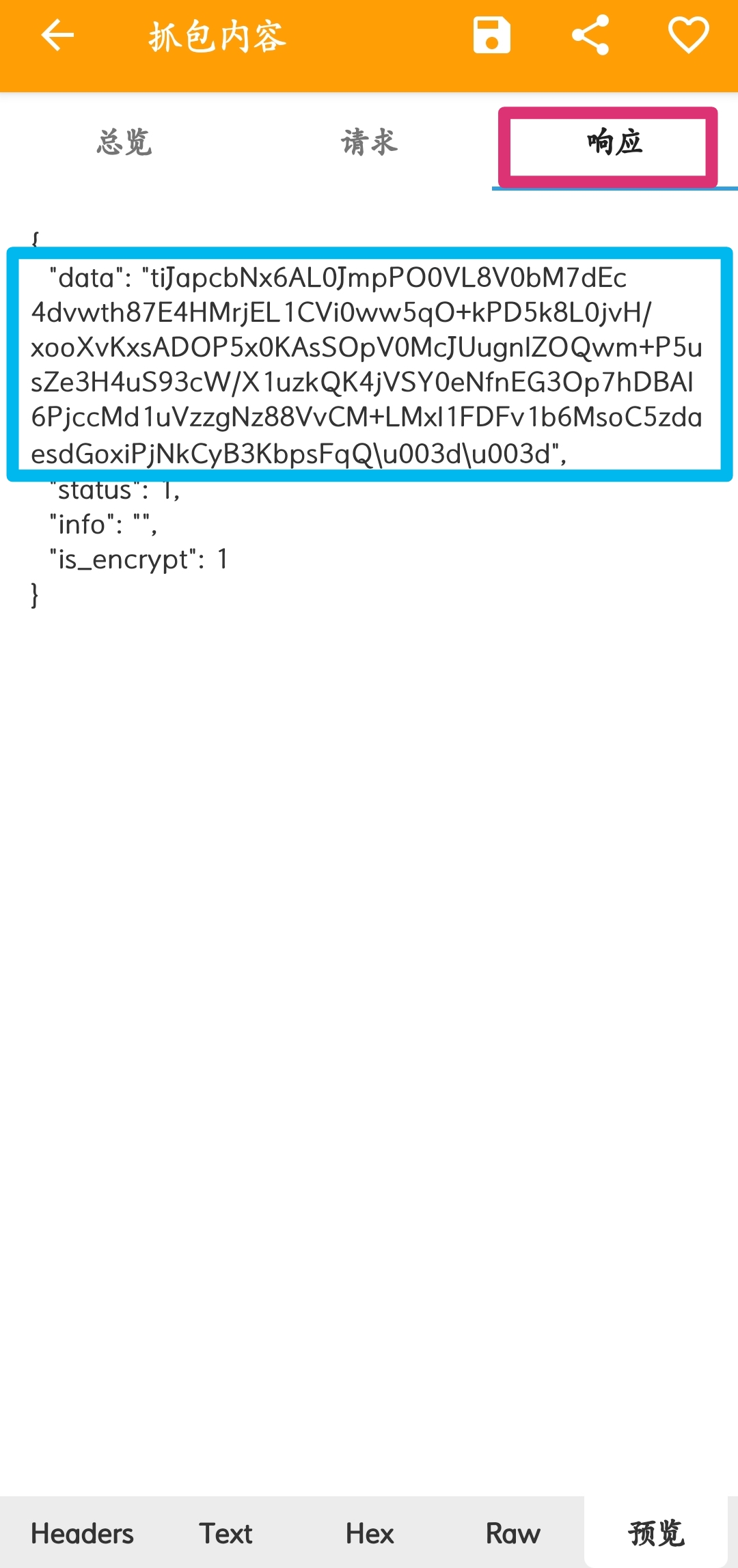
Task: Share this packet capture
Action: coord(590,35)
